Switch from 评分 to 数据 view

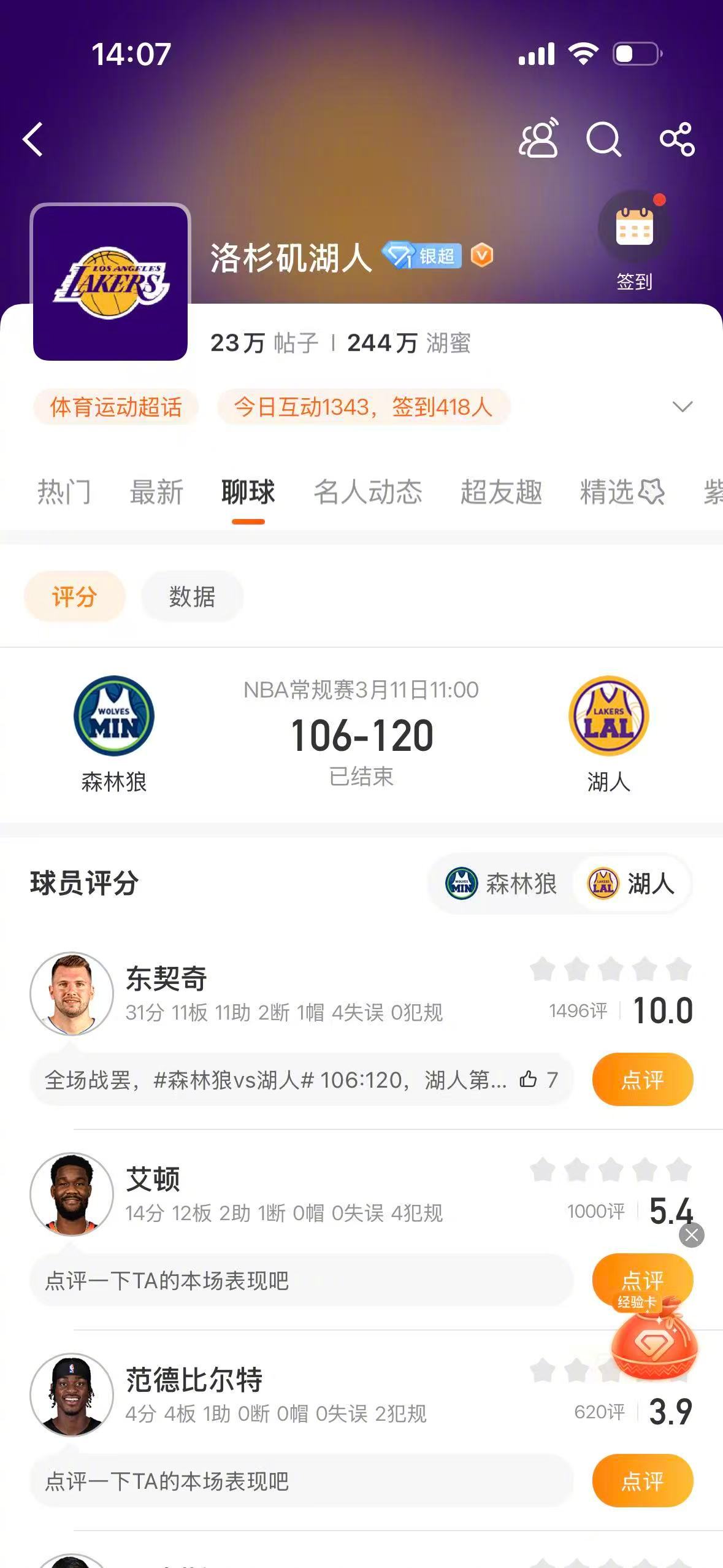pos(191,596)
